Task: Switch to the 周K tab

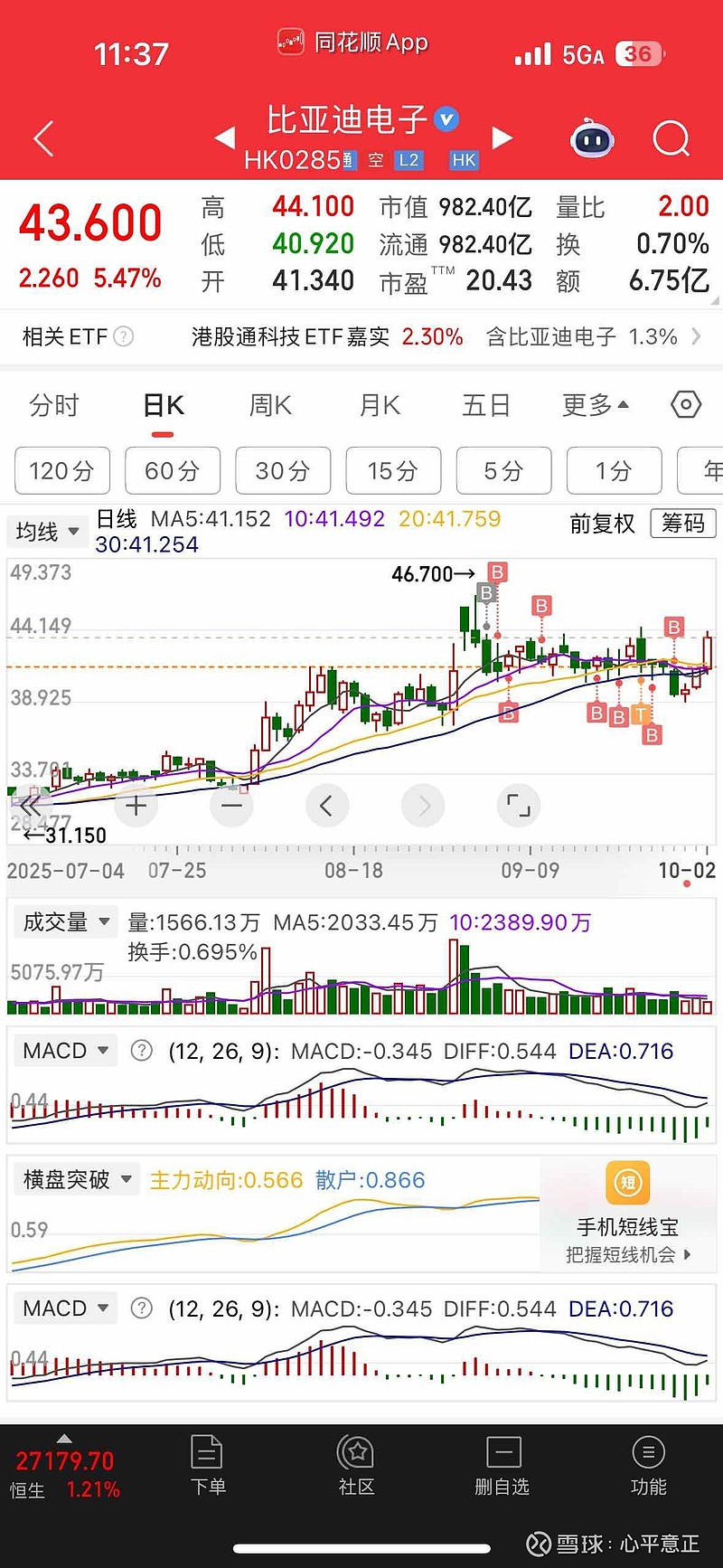Action: [270, 405]
